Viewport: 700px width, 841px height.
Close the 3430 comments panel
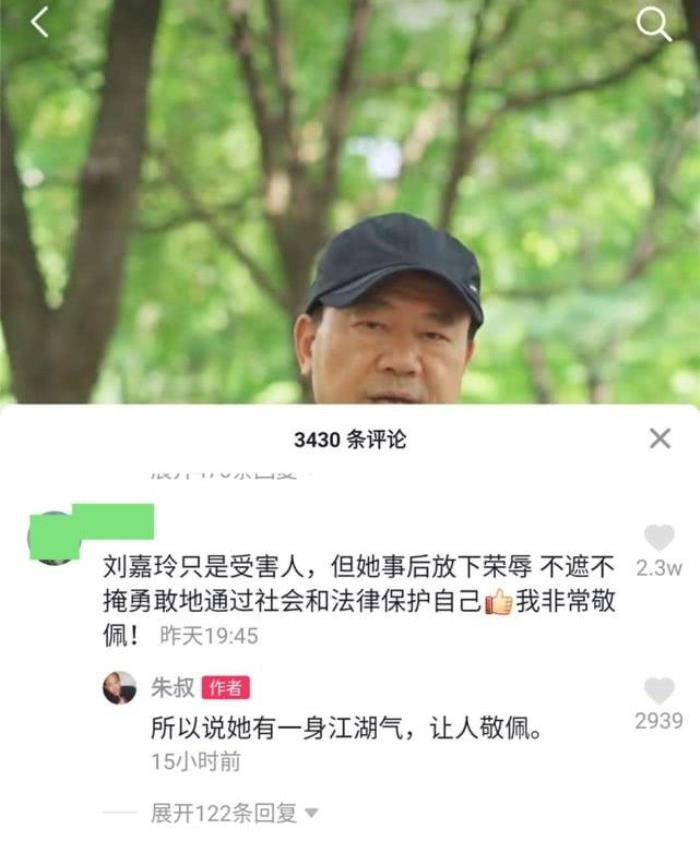coord(660,438)
